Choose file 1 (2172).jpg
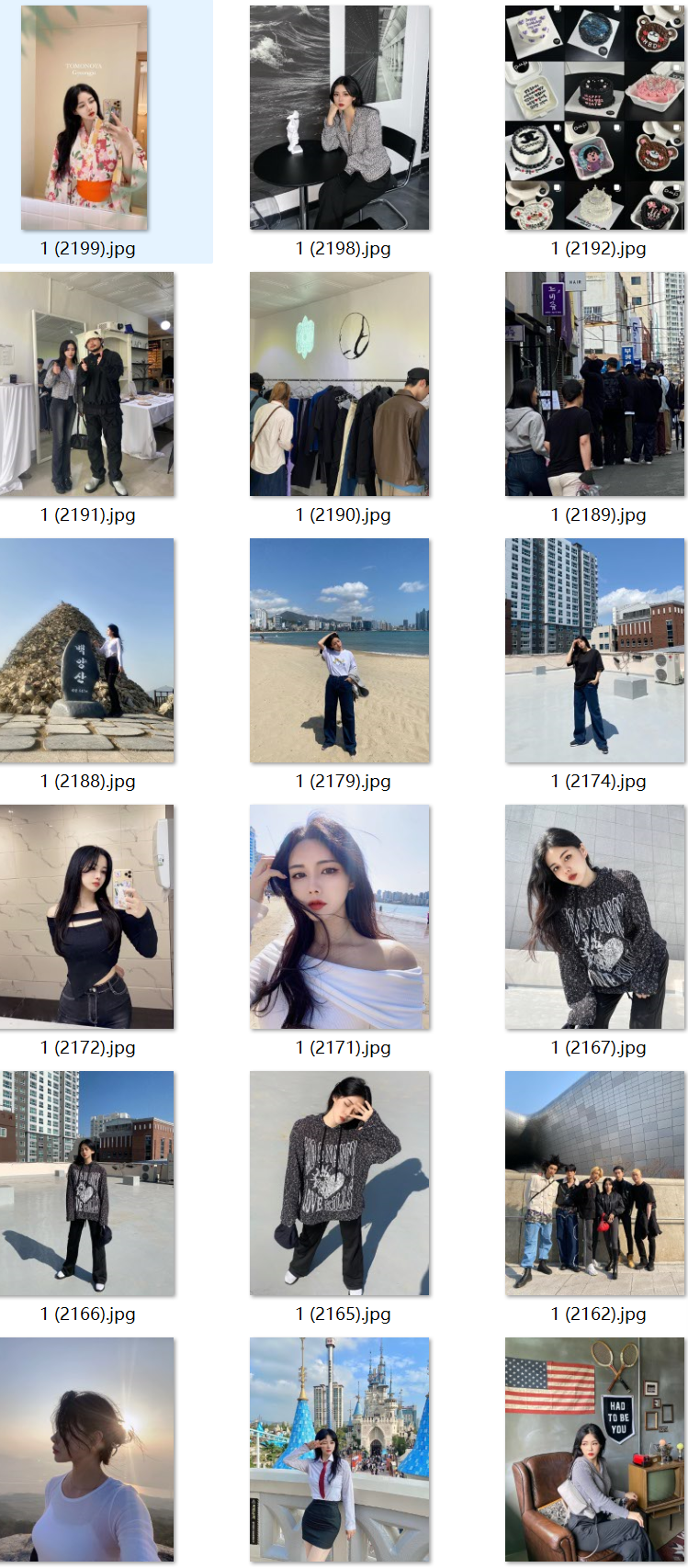688x1568 pixels. 87,917
